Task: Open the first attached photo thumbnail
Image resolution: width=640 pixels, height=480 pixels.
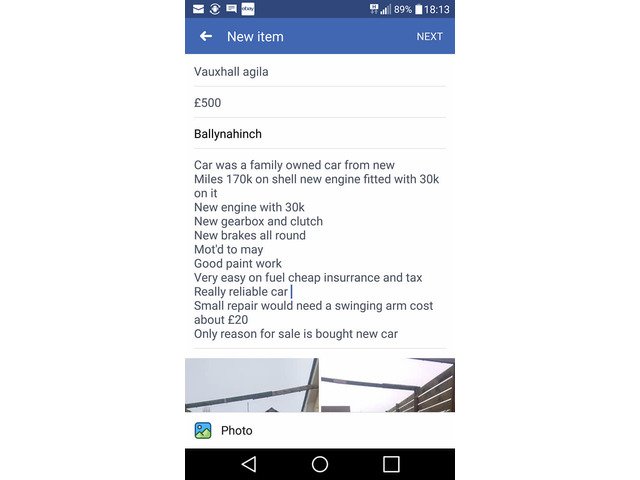Action: tap(251, 385)
